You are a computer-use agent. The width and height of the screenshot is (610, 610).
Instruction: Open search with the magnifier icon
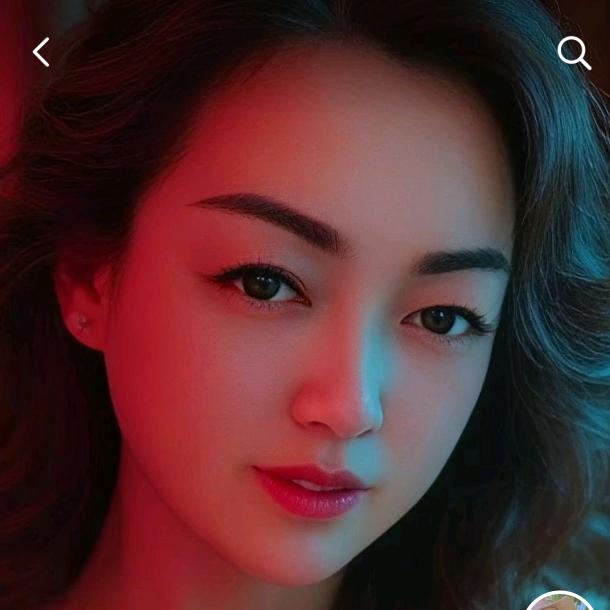pyautogui.click(x=573, y=52)
